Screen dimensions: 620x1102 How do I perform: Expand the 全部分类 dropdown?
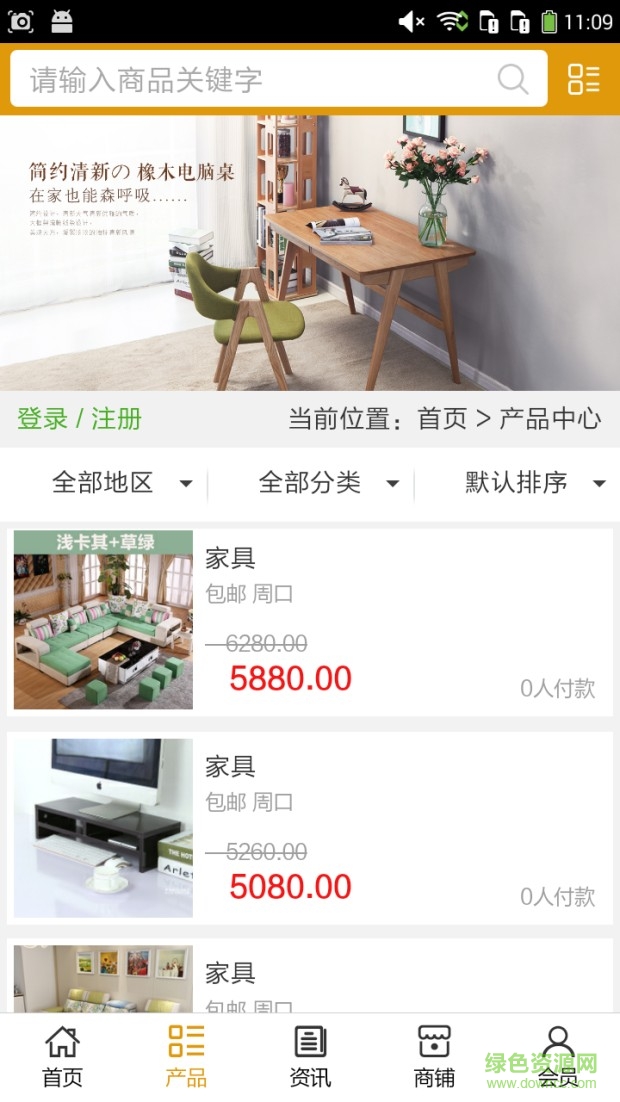pyautogui.click(x=327, y=483)
